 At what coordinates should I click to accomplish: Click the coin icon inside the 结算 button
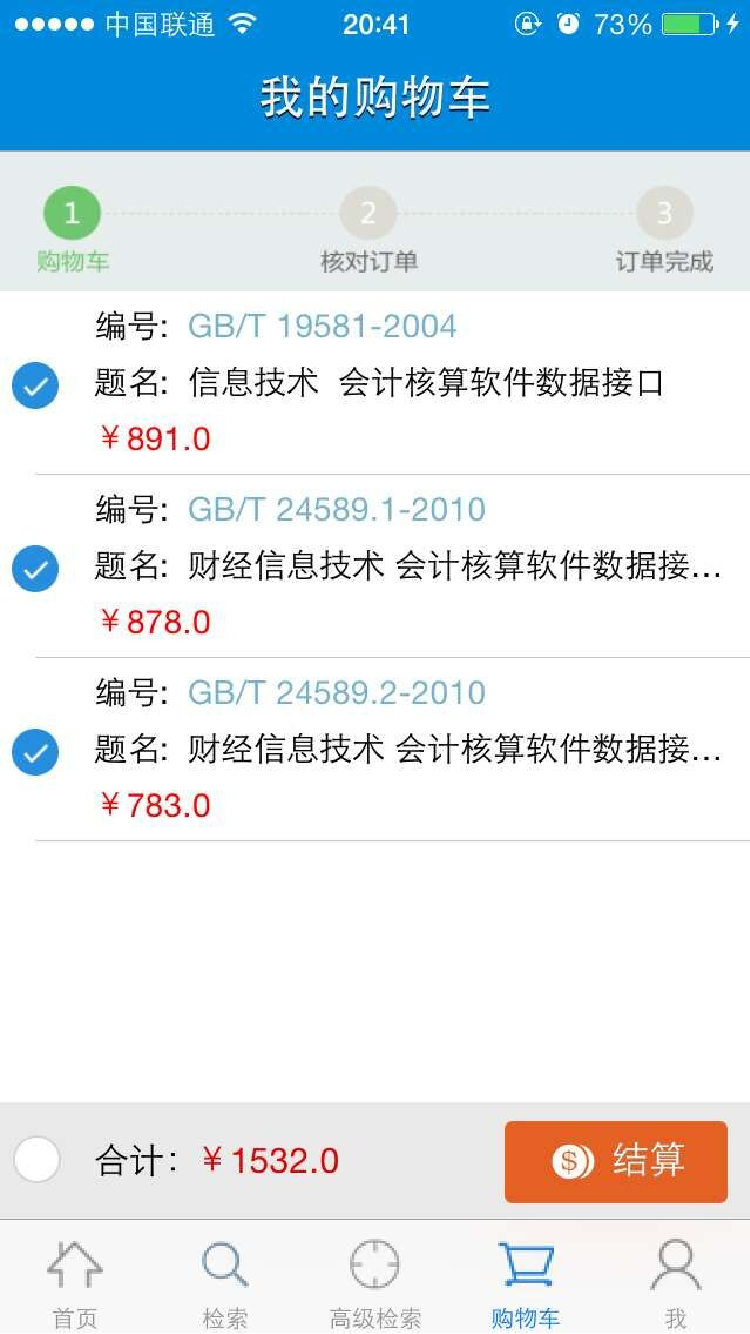tap(572, 1161)
